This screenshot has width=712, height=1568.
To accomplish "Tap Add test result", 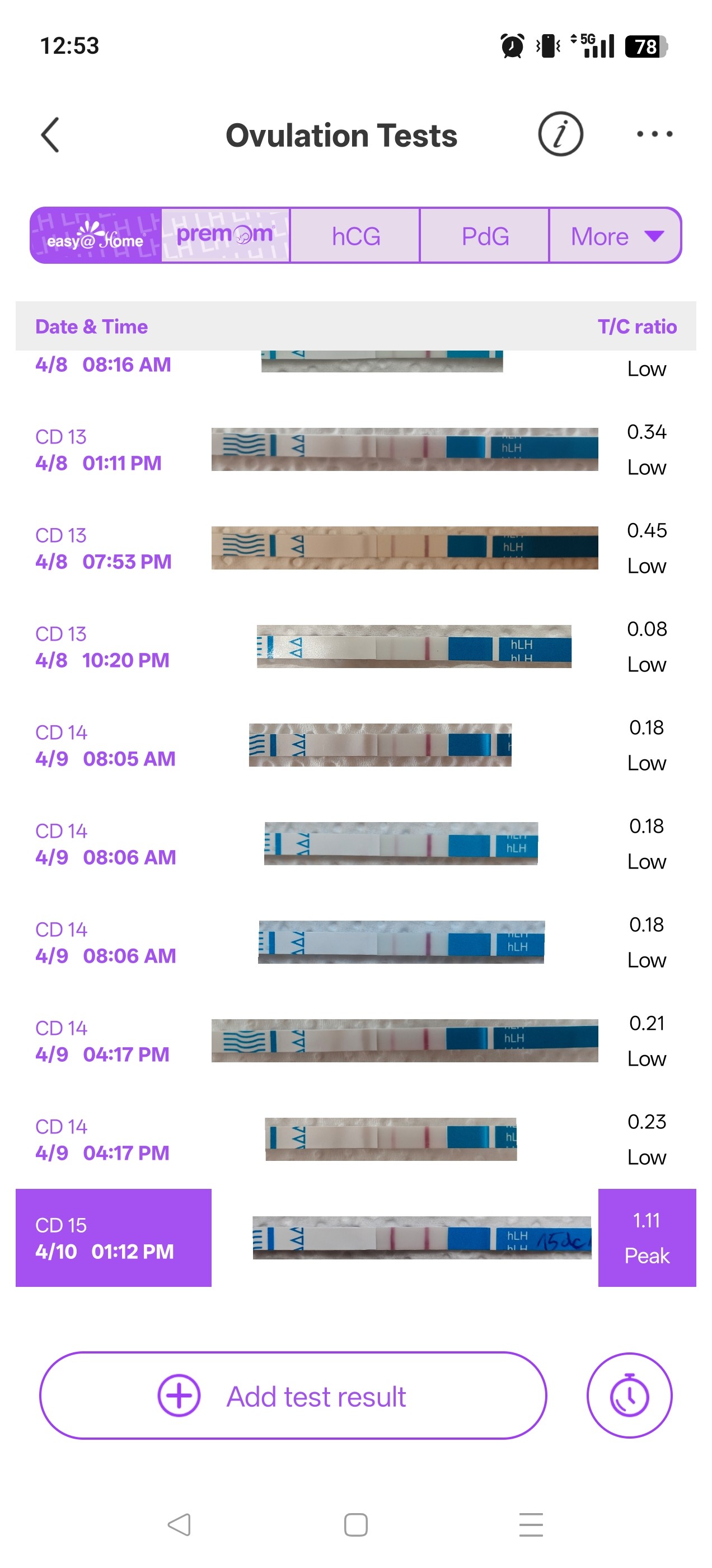I will (293, 1396).
